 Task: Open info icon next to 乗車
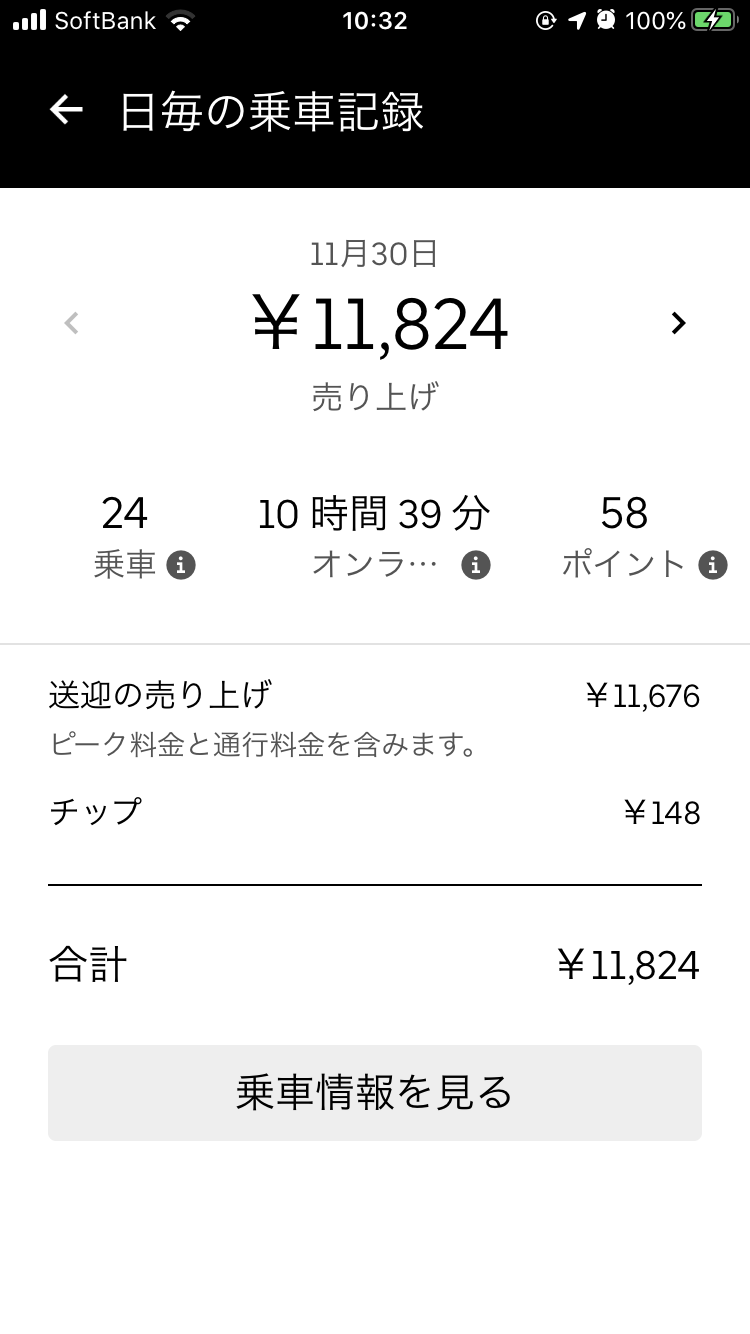pyautogui.click(x=181, y=565)
